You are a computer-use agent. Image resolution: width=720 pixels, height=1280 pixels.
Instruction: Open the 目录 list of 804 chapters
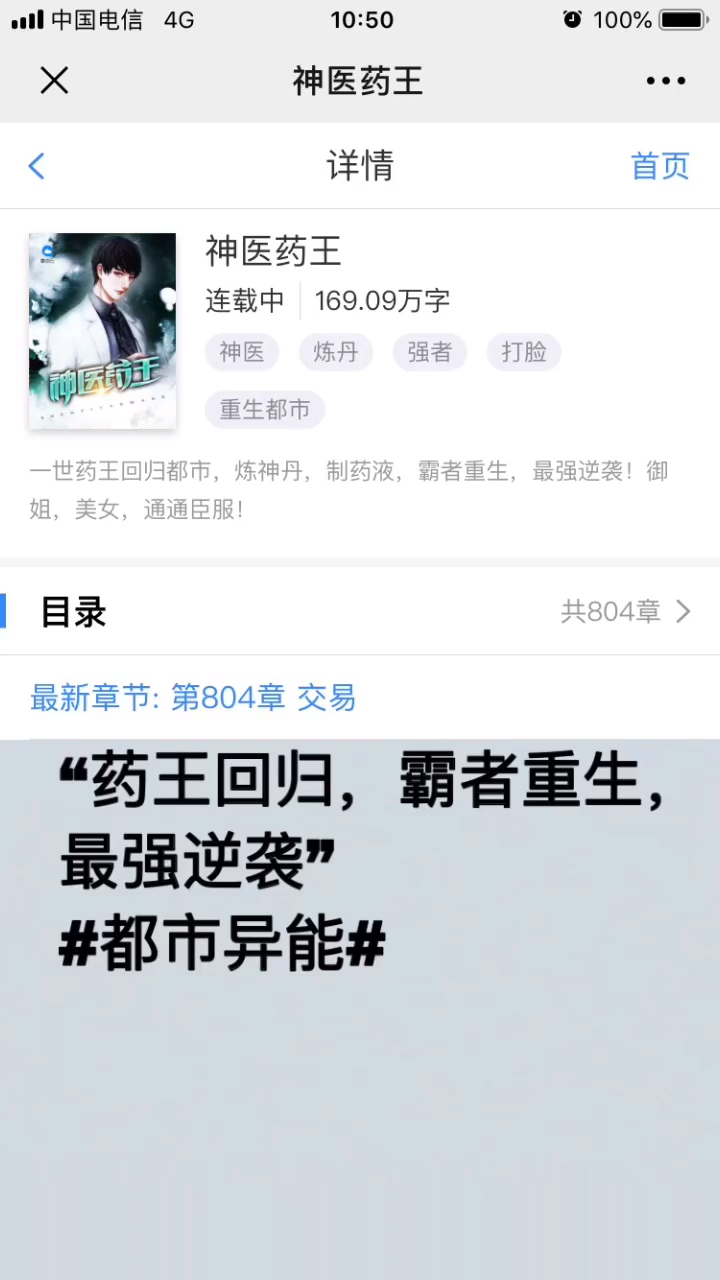(x=360, y=611)
